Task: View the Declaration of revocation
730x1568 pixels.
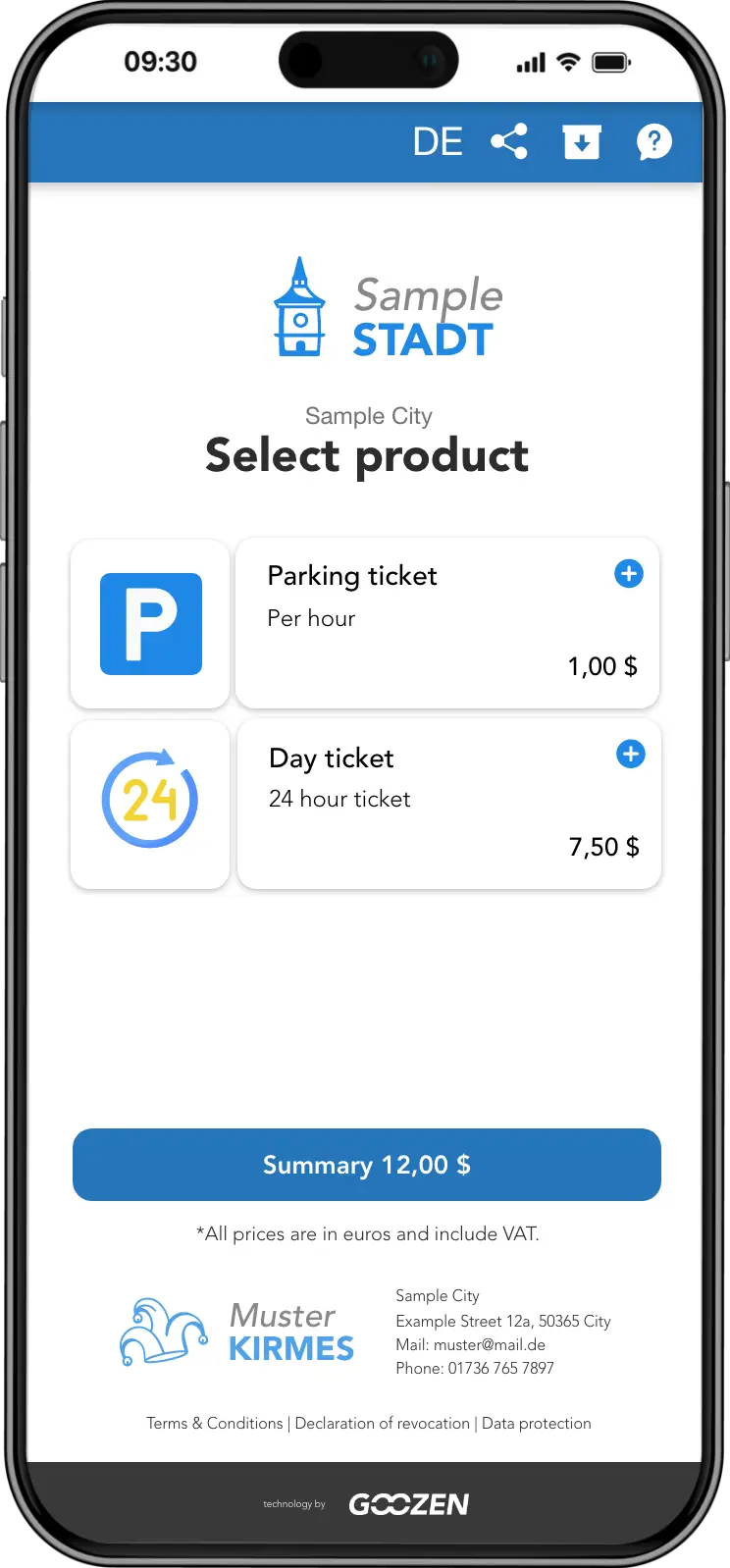Action: 382,1424
